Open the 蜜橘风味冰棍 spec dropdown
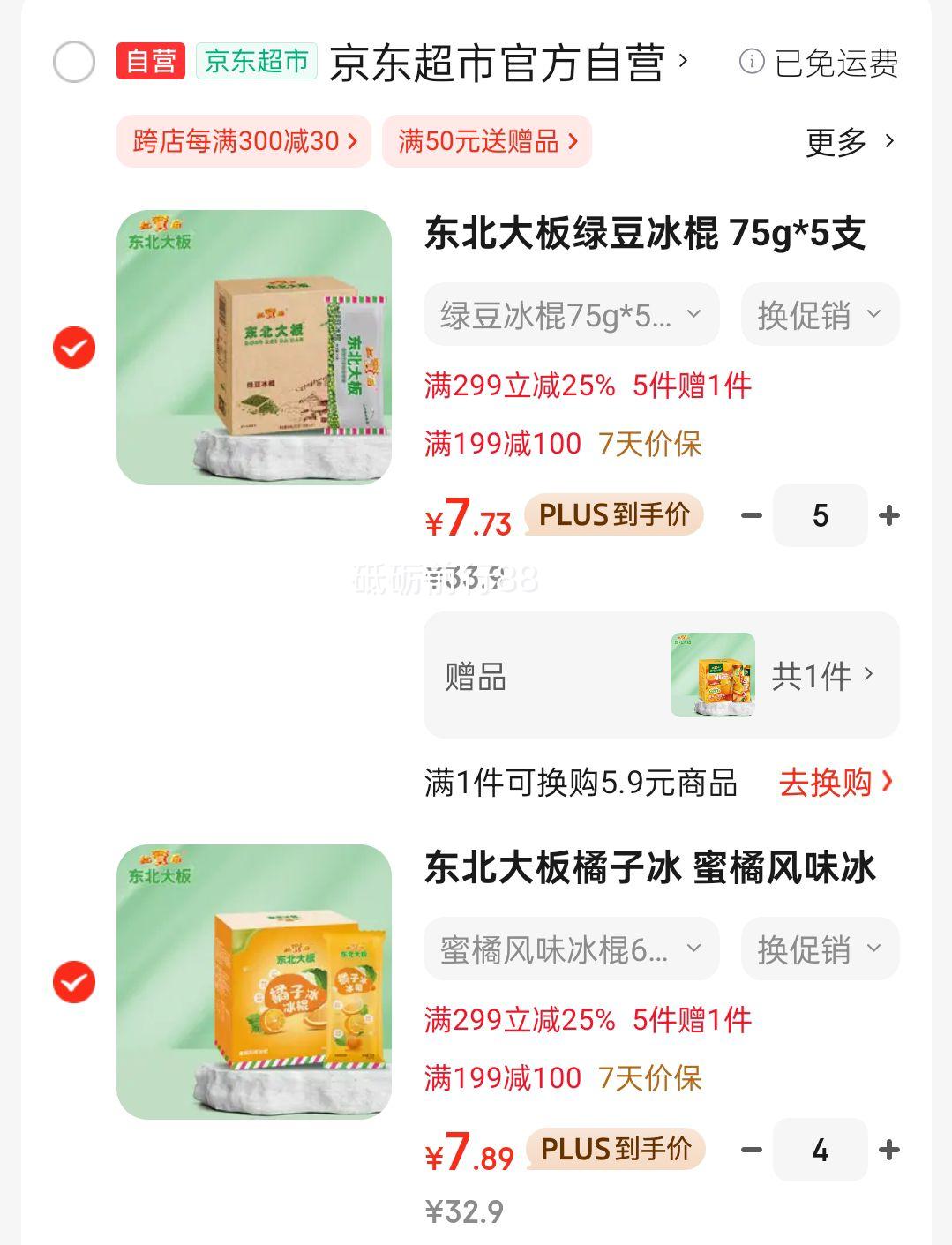The width and height of the screenshot is (952, 1245). (571, 949)
